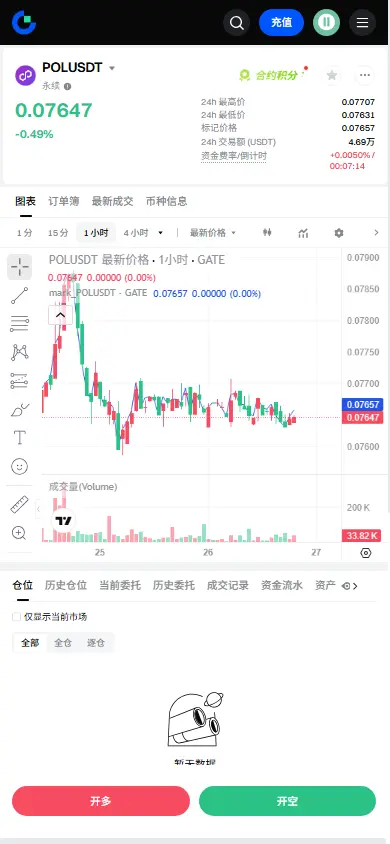The image size is (390, 844).
Task: Open the search icon in header
Action: pos(237,23)
